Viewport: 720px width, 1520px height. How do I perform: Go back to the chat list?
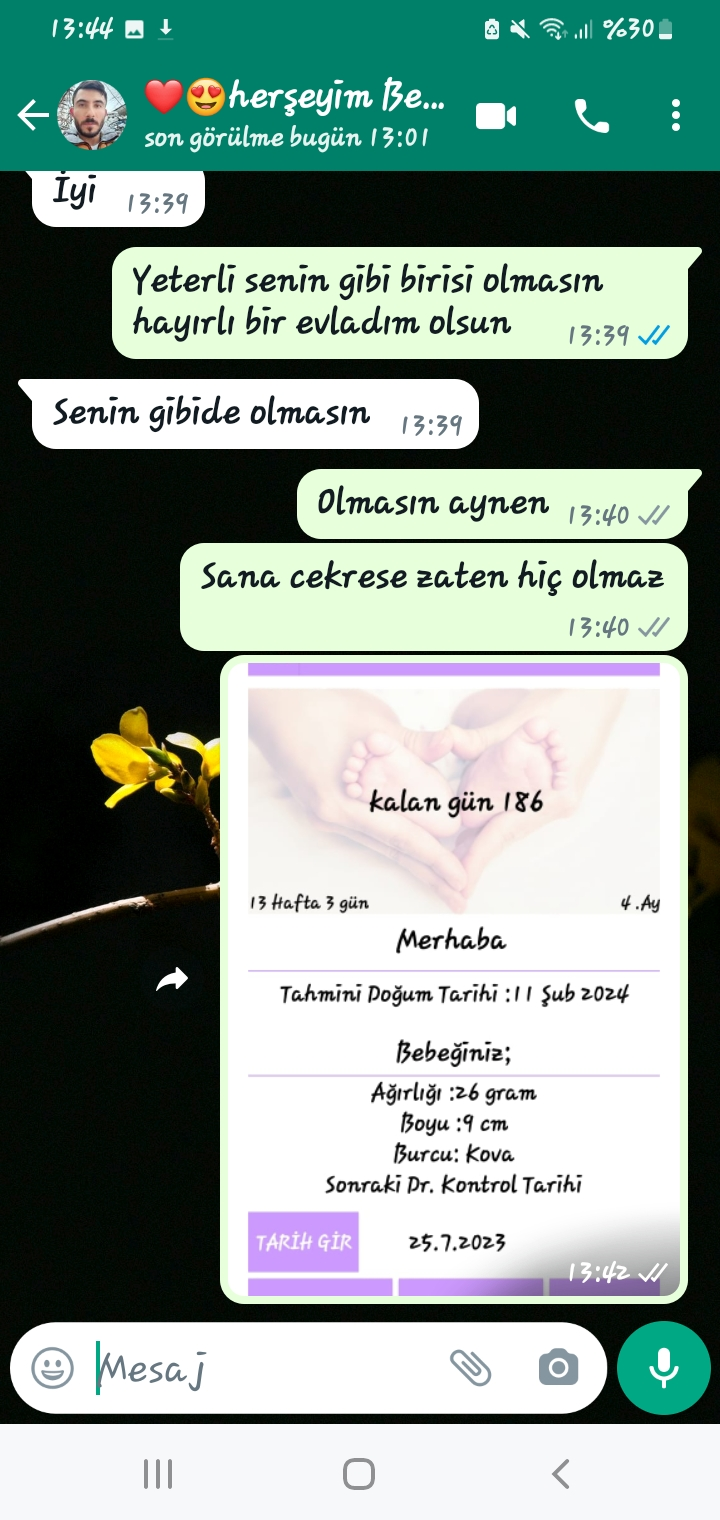32,116
